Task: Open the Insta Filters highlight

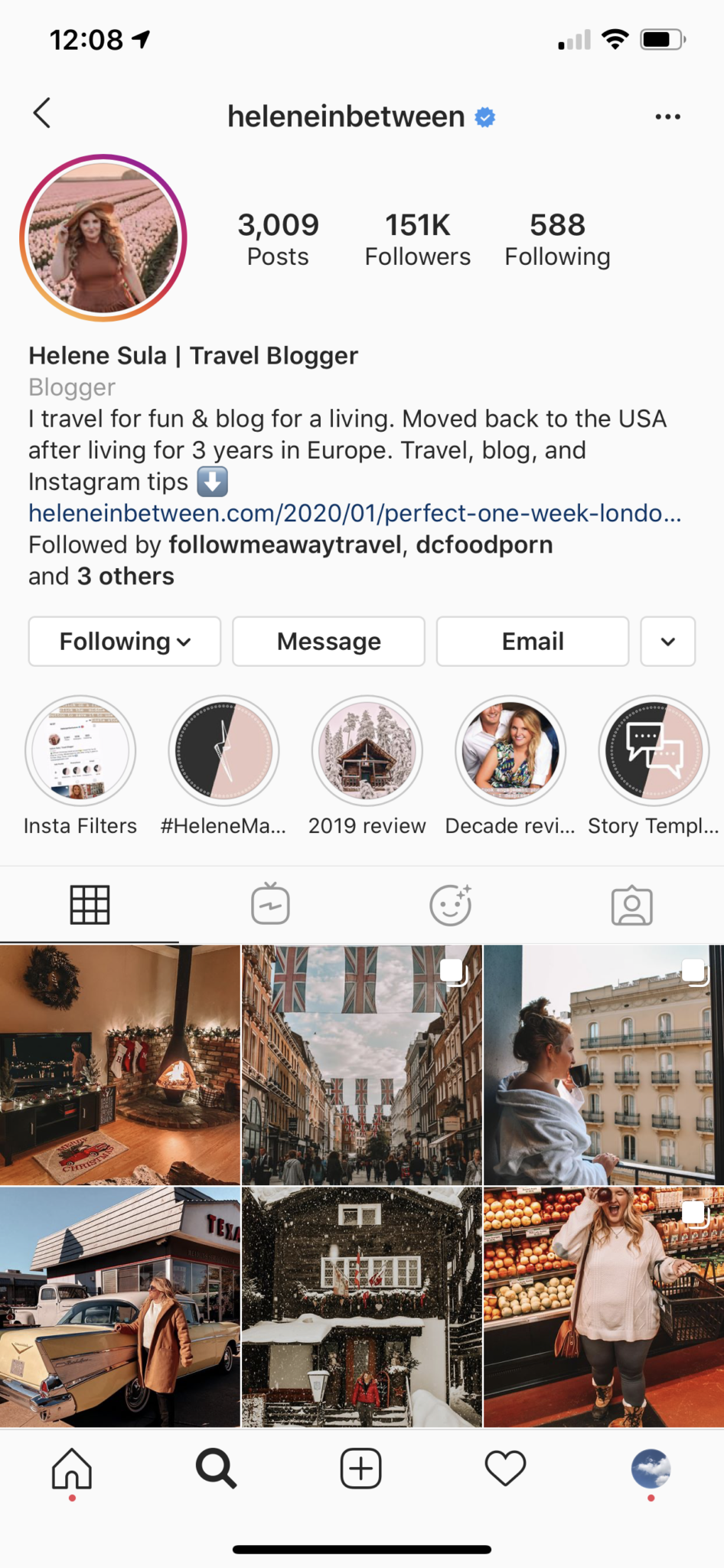Action: point(80,750)
